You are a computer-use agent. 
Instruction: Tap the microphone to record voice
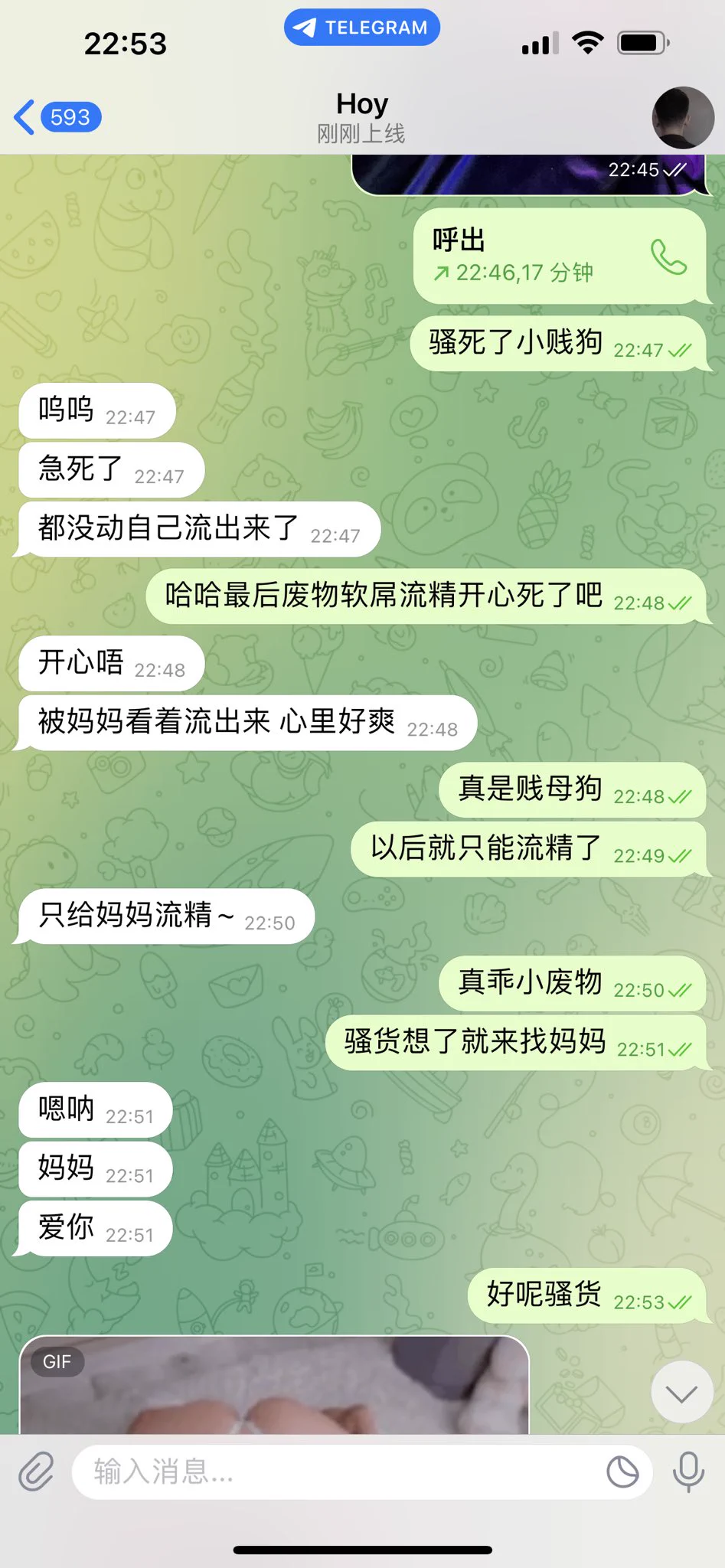(x=687, y=1472)
